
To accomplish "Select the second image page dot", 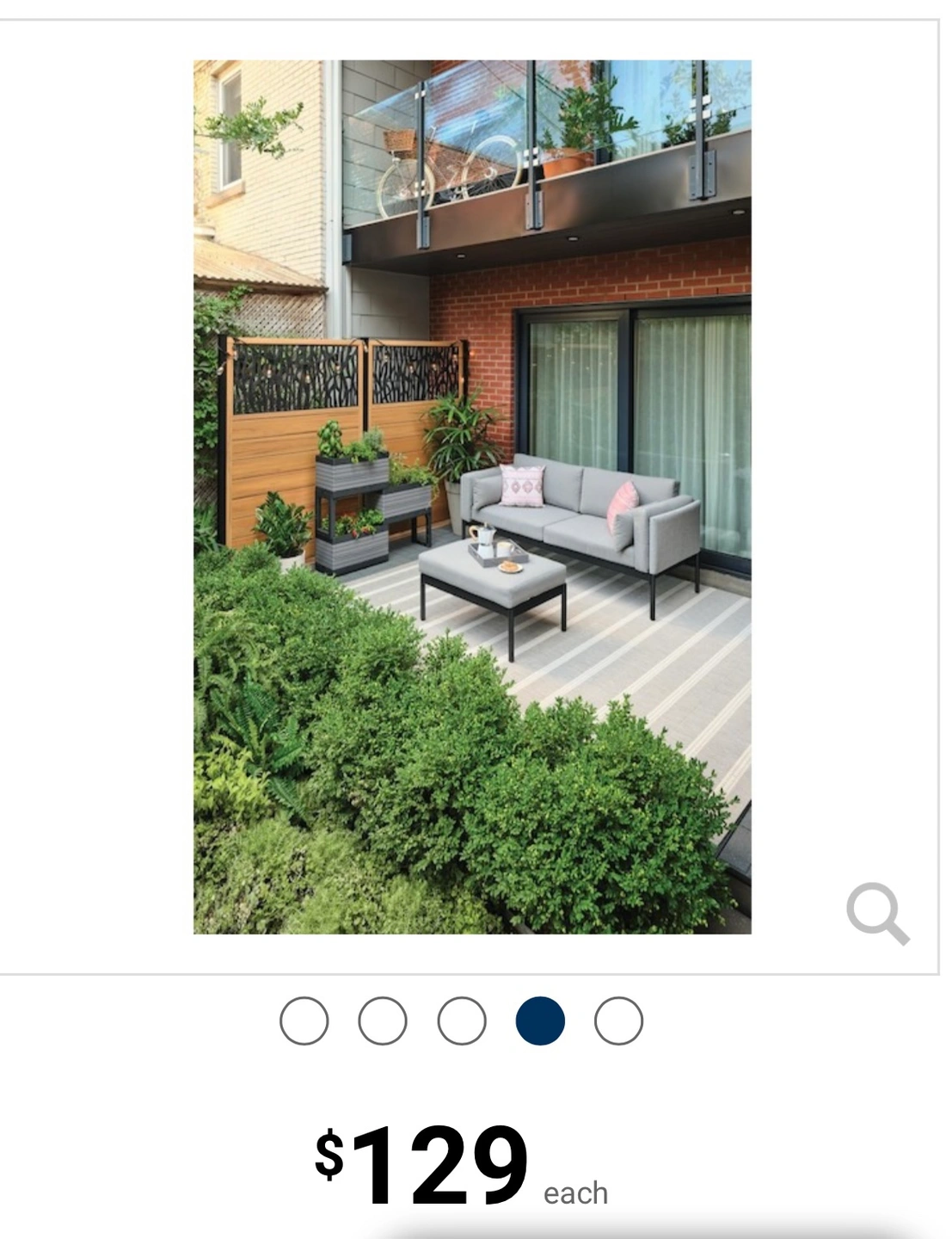I will (383, 1021).
